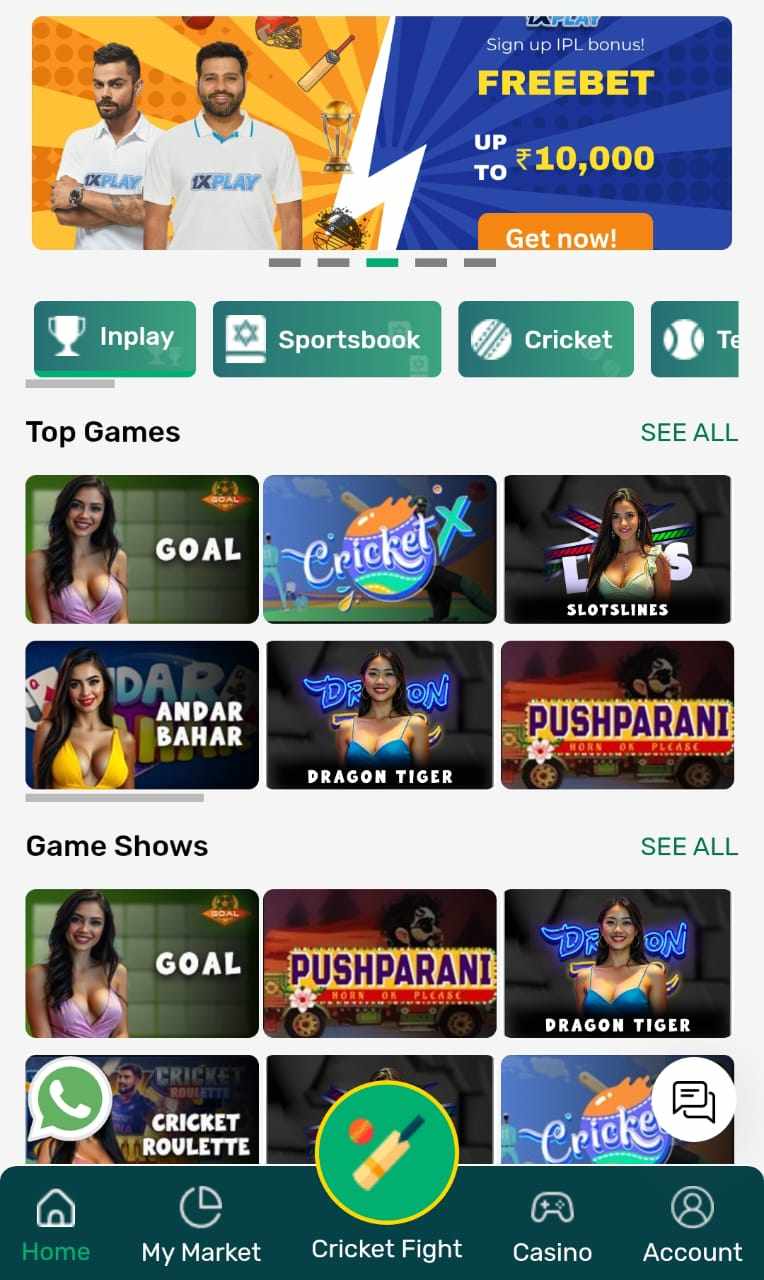Image resolution: width=764 pixels, height=1280 pixels.
Task: Select the Cricket category chip
Action: click(545, 339)
